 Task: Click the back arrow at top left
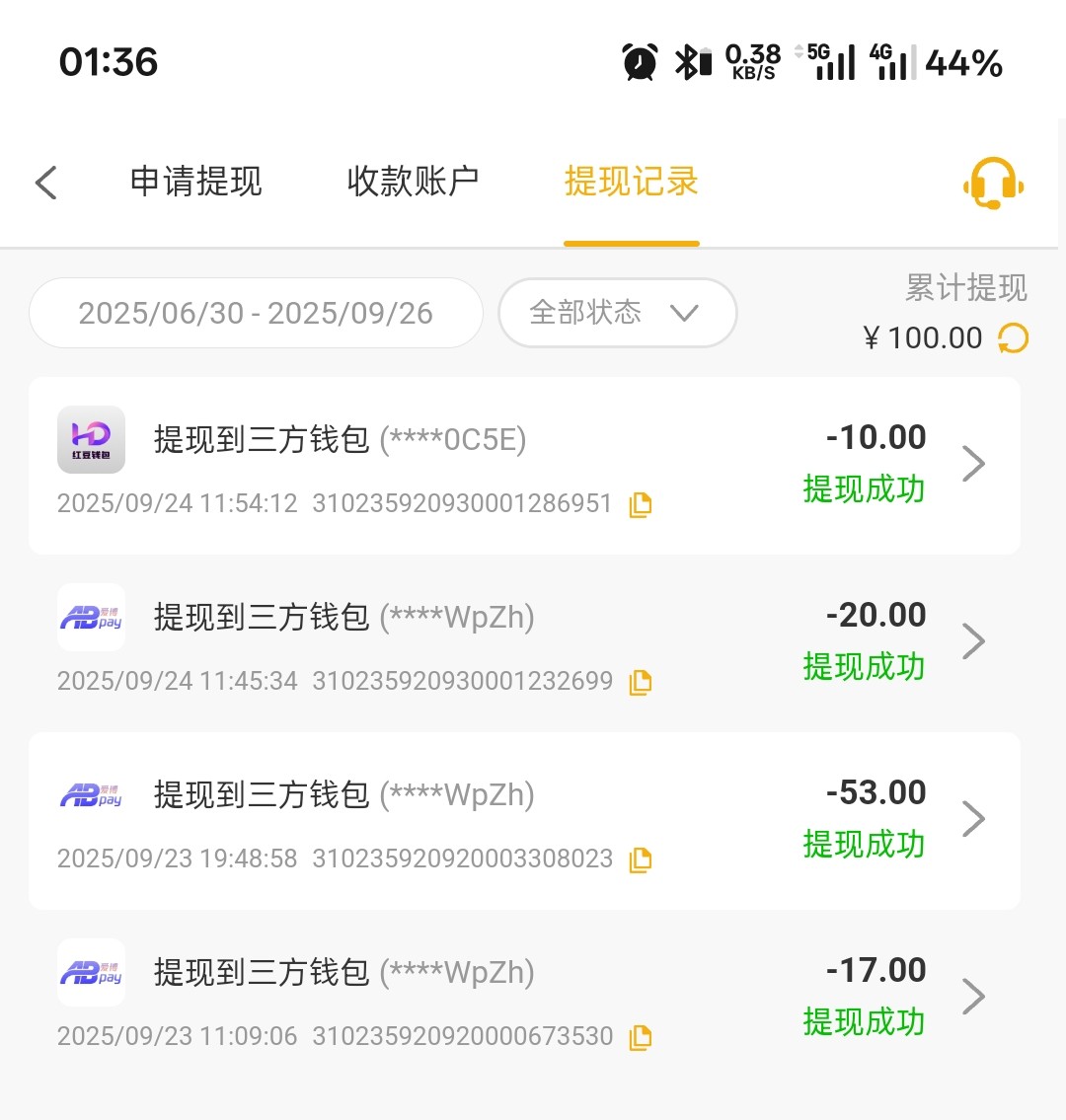click(45, 183)
